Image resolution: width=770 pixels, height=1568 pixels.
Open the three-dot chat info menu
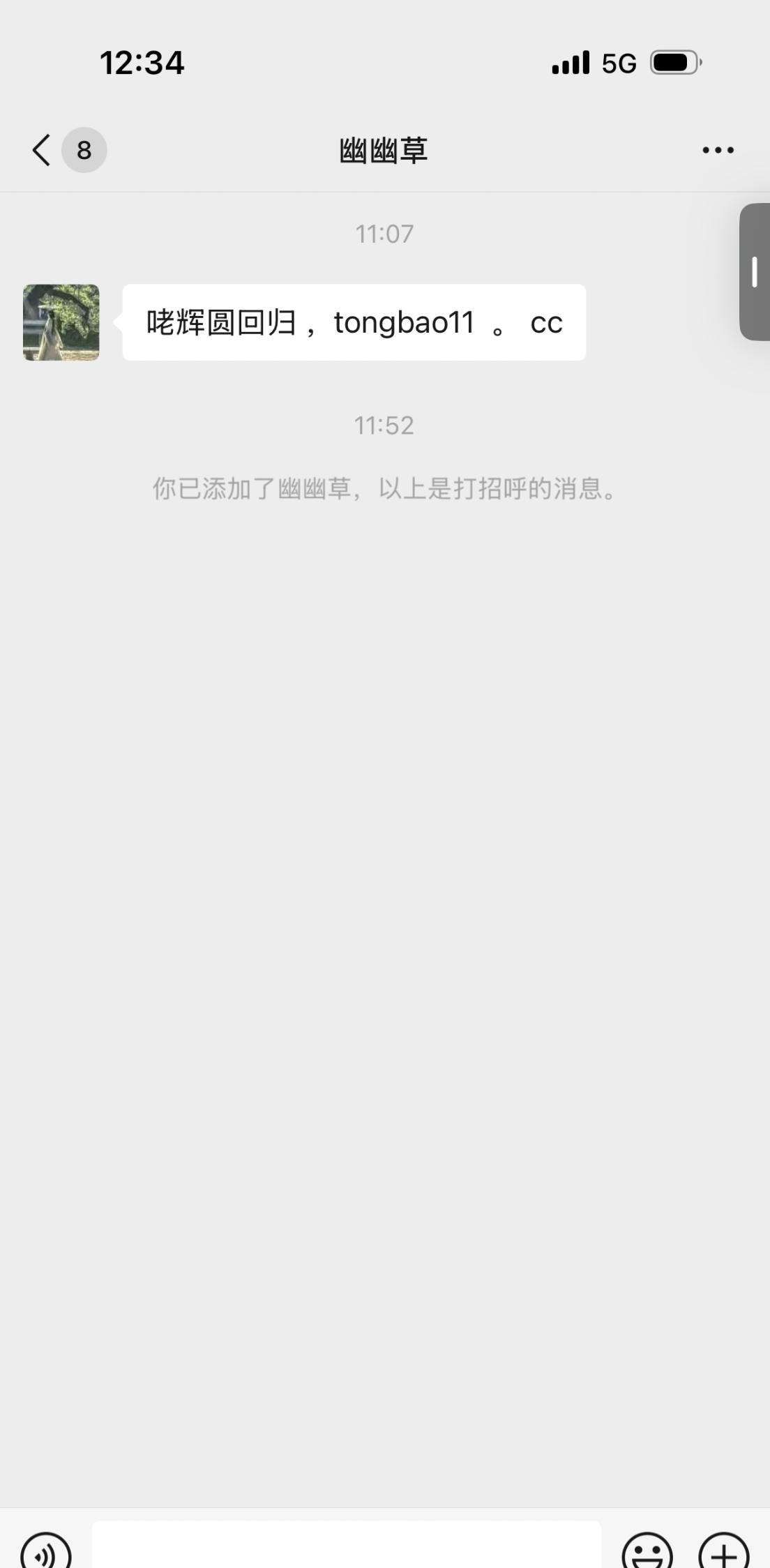coord(718,150)
